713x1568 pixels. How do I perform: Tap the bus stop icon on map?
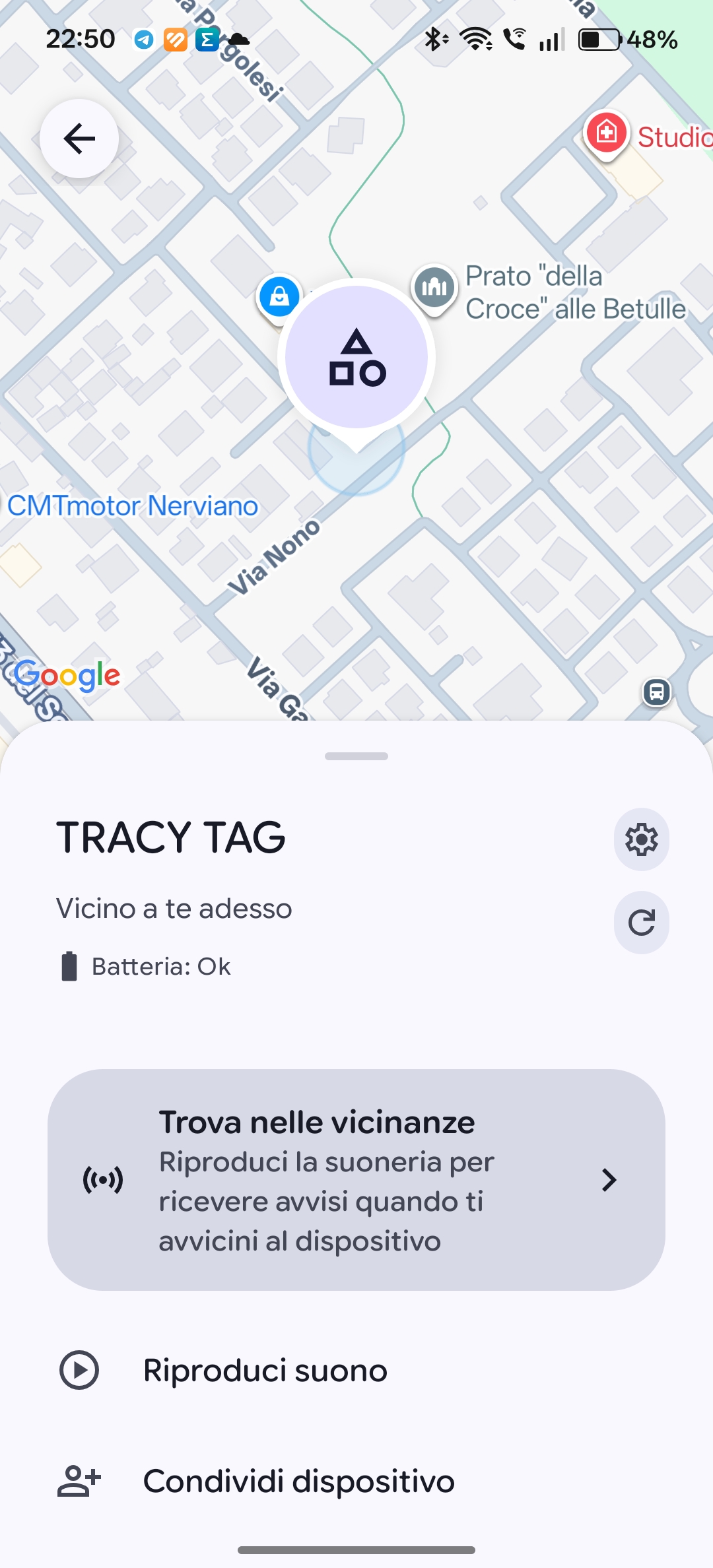656,692
